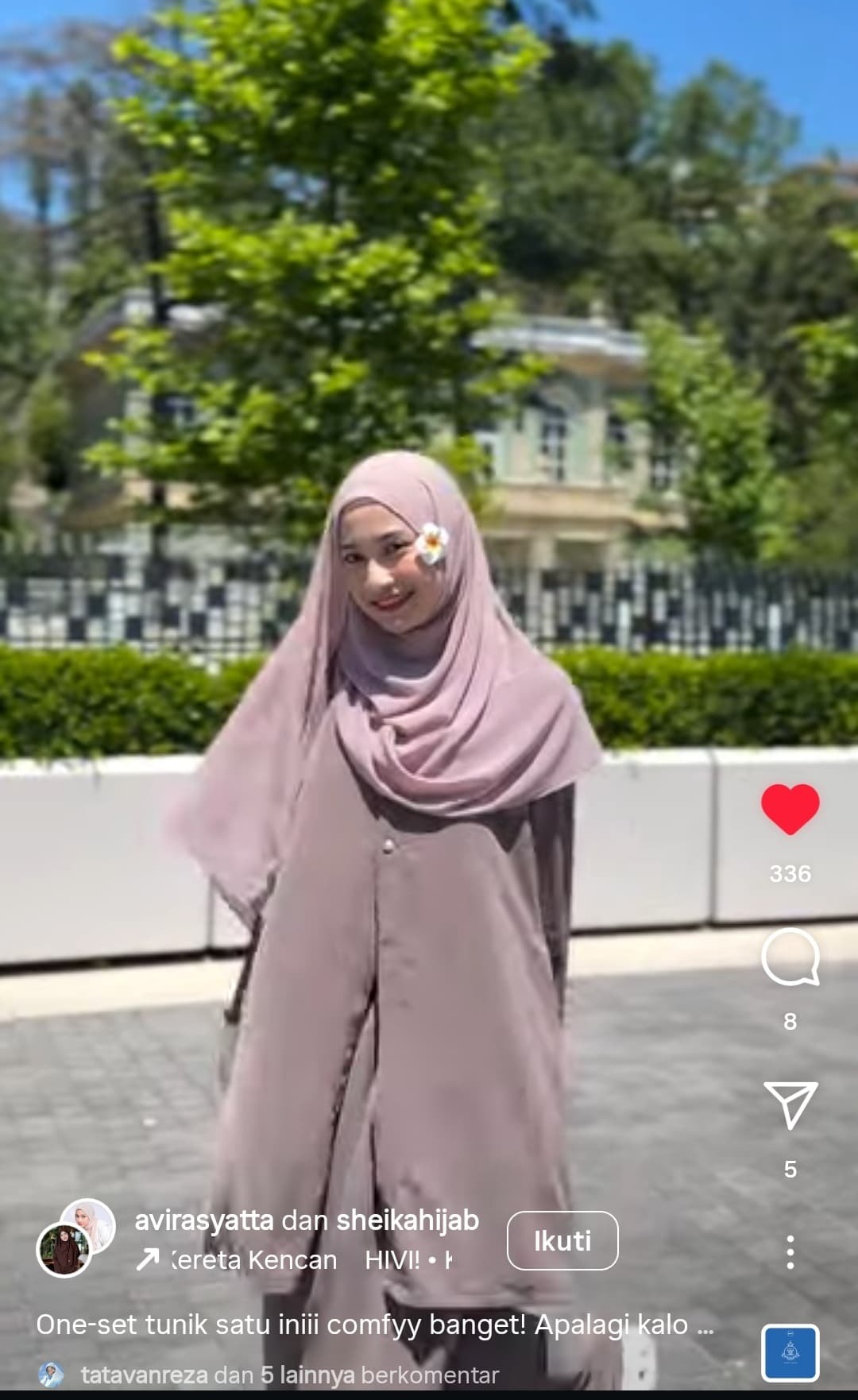
Task: Open the audio thumbnail at bottom right
Action: pos(790,1353)
